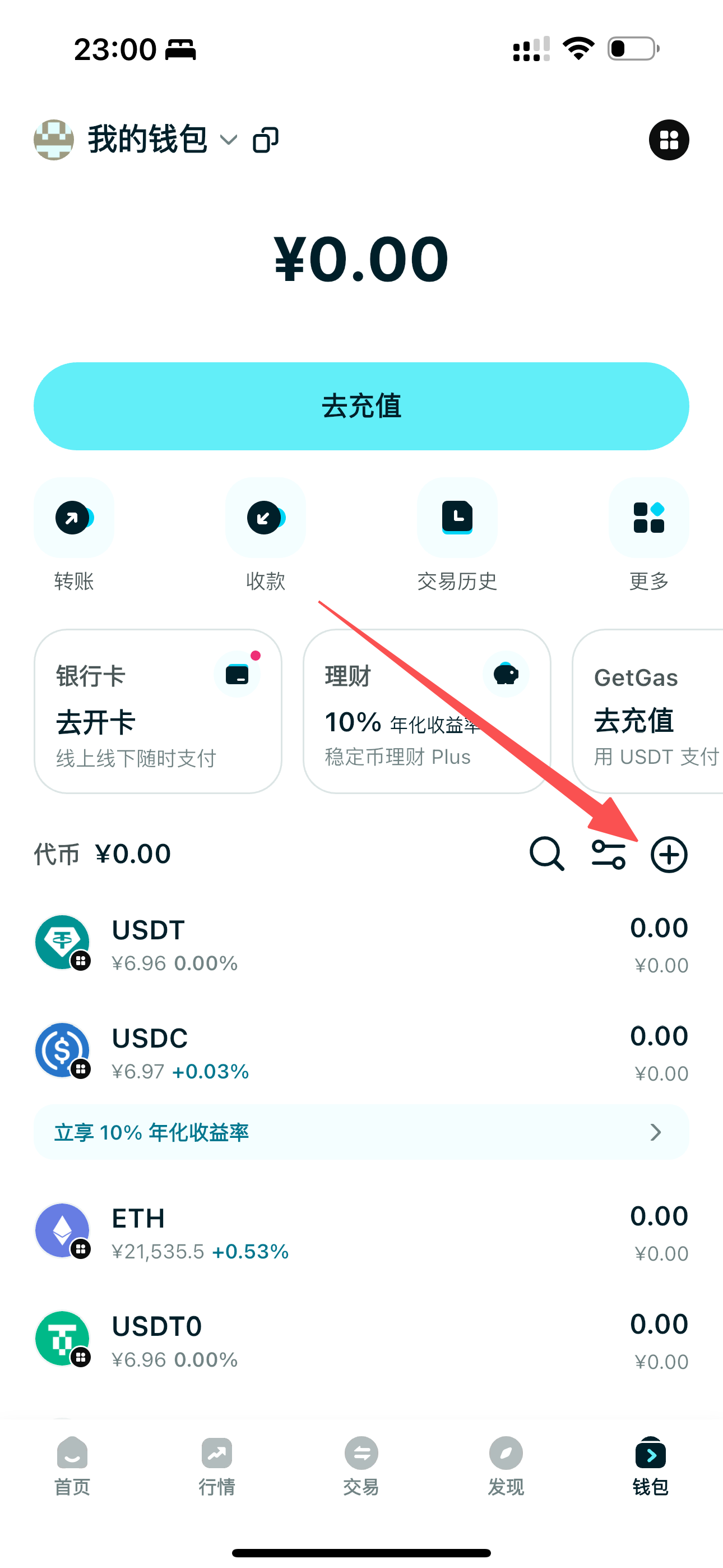The height and width of the screenshot is (1568, 723).
Task: Open the 交易历史 transaction history icon
Action: click(457, 518)
